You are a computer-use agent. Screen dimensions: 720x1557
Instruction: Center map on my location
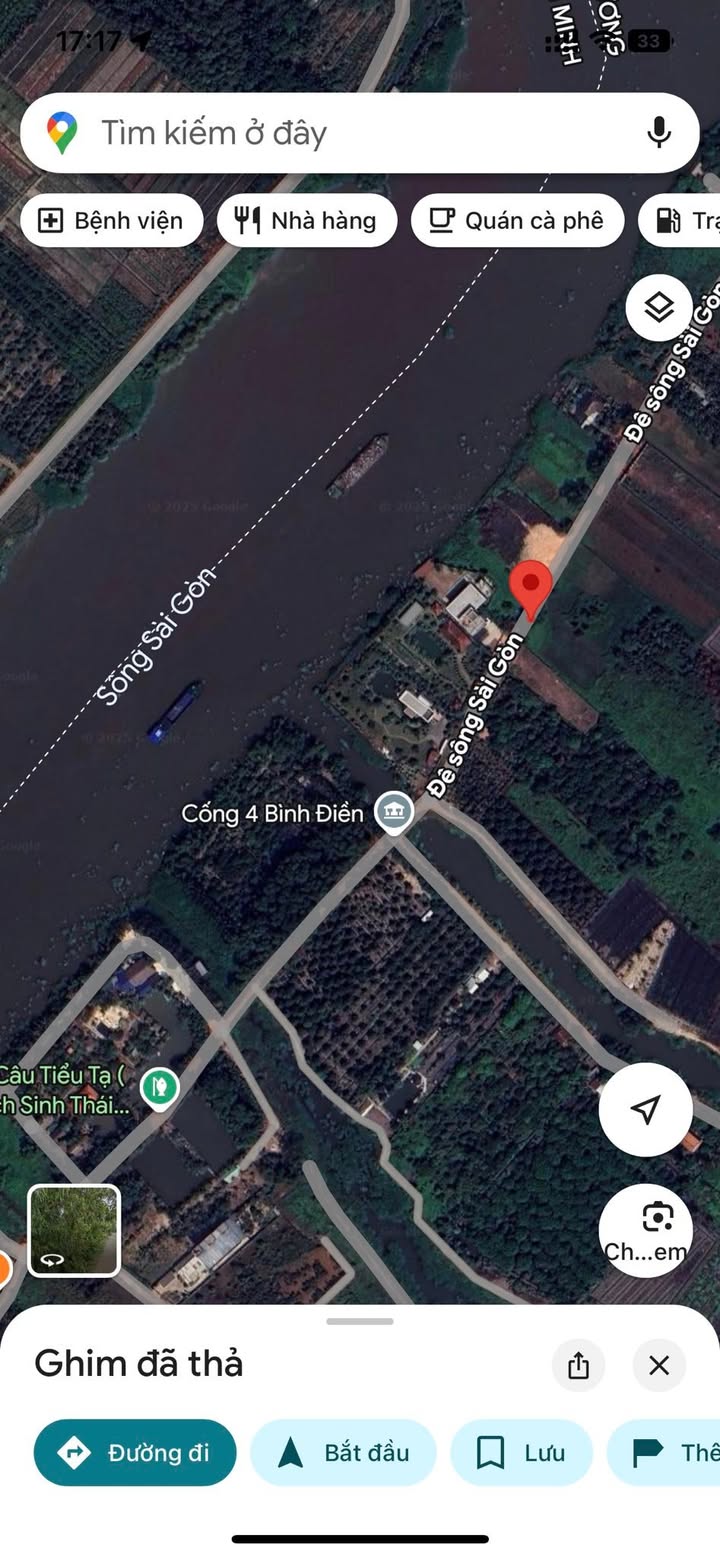pos(646,1109)
